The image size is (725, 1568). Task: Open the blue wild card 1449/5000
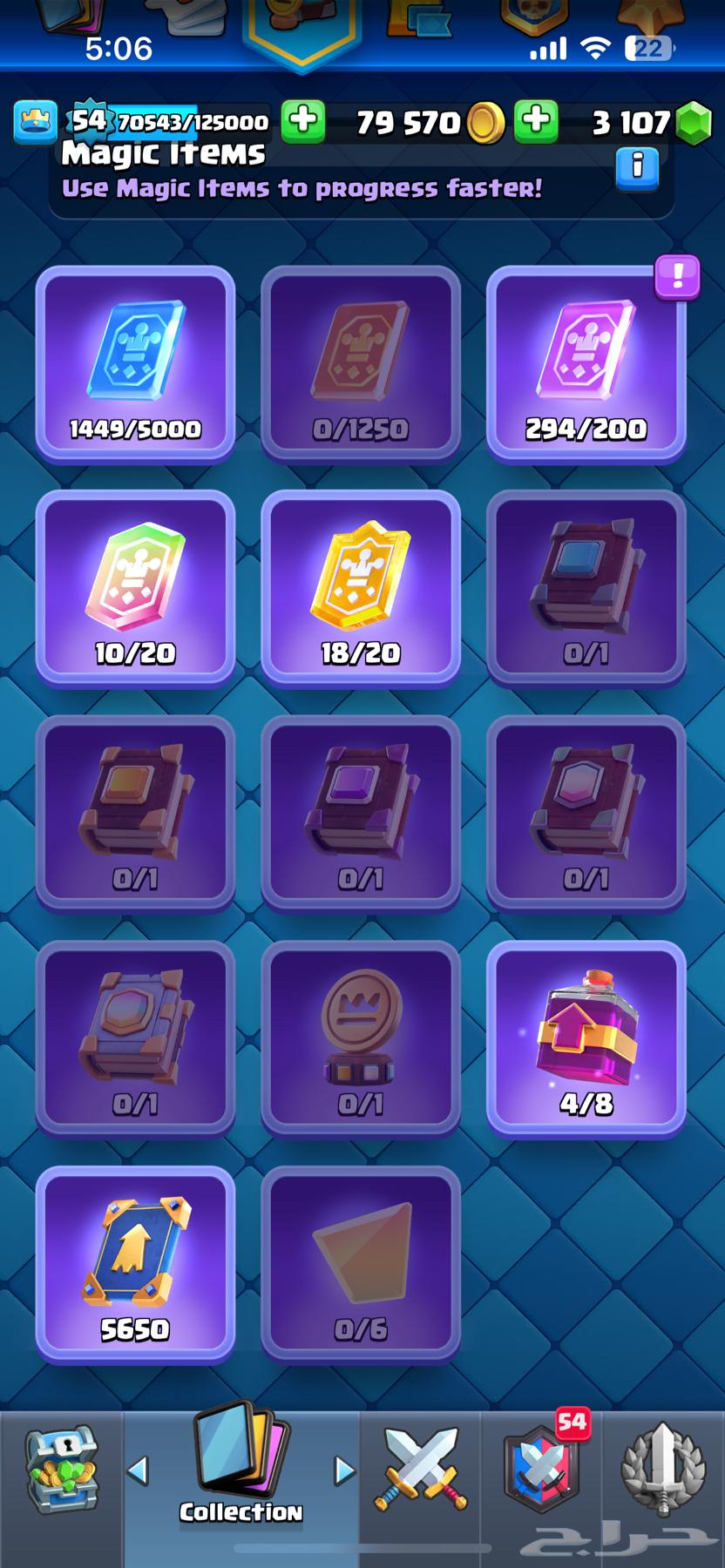[x=135, y=362]
